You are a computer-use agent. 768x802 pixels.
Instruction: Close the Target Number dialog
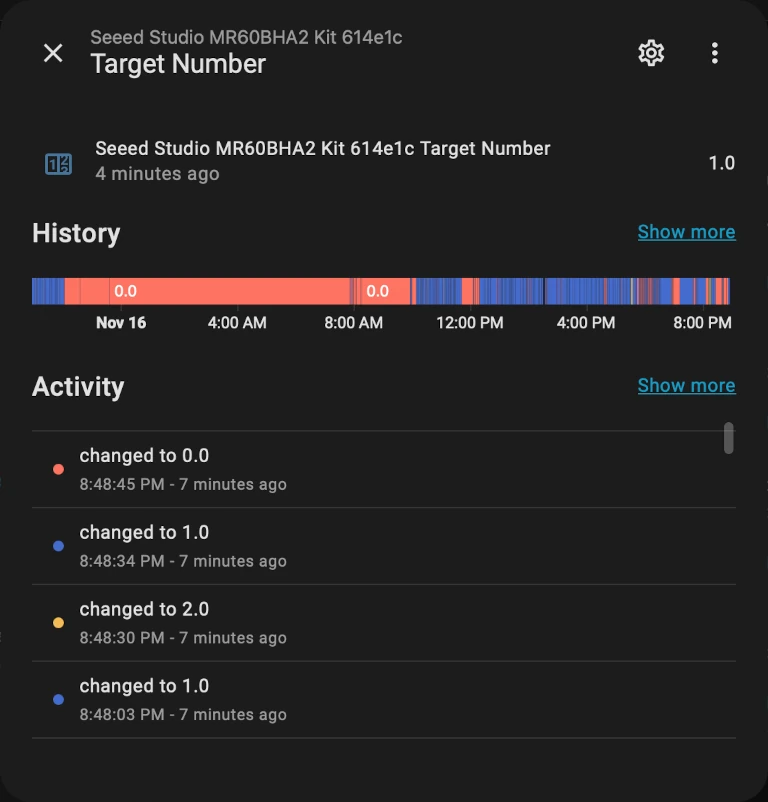coord(52,53)
